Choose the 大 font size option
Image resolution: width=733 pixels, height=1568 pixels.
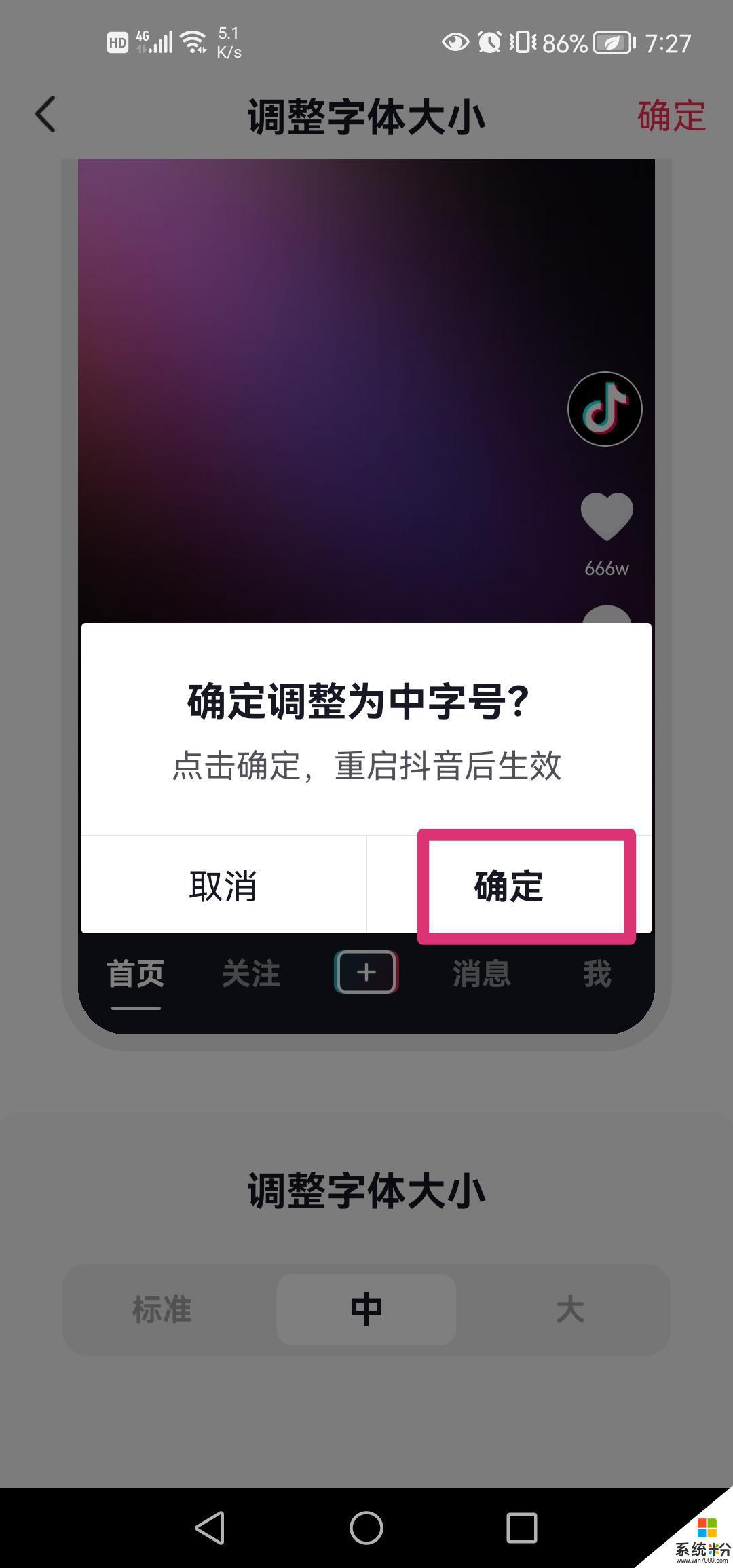pyautogui.click(x=569, y=1309)
